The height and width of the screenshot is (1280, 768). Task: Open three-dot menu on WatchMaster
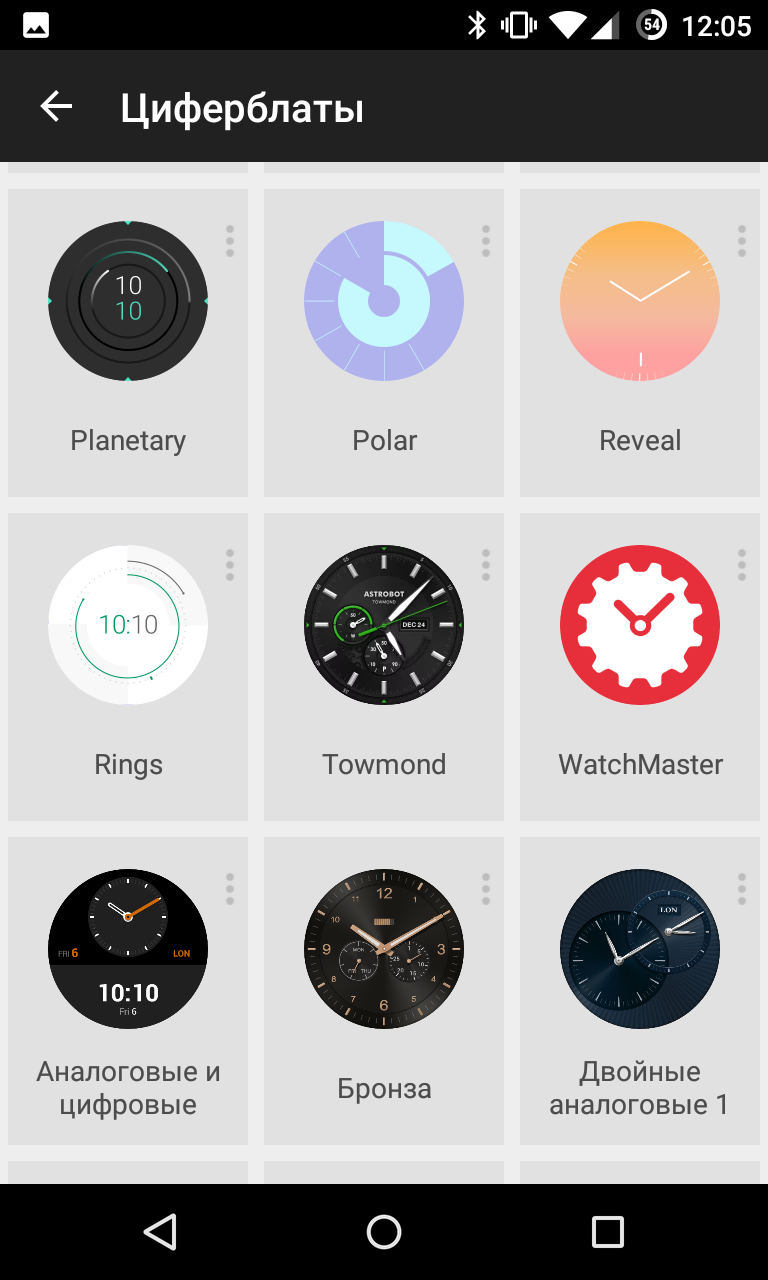[x=742, y=565]
